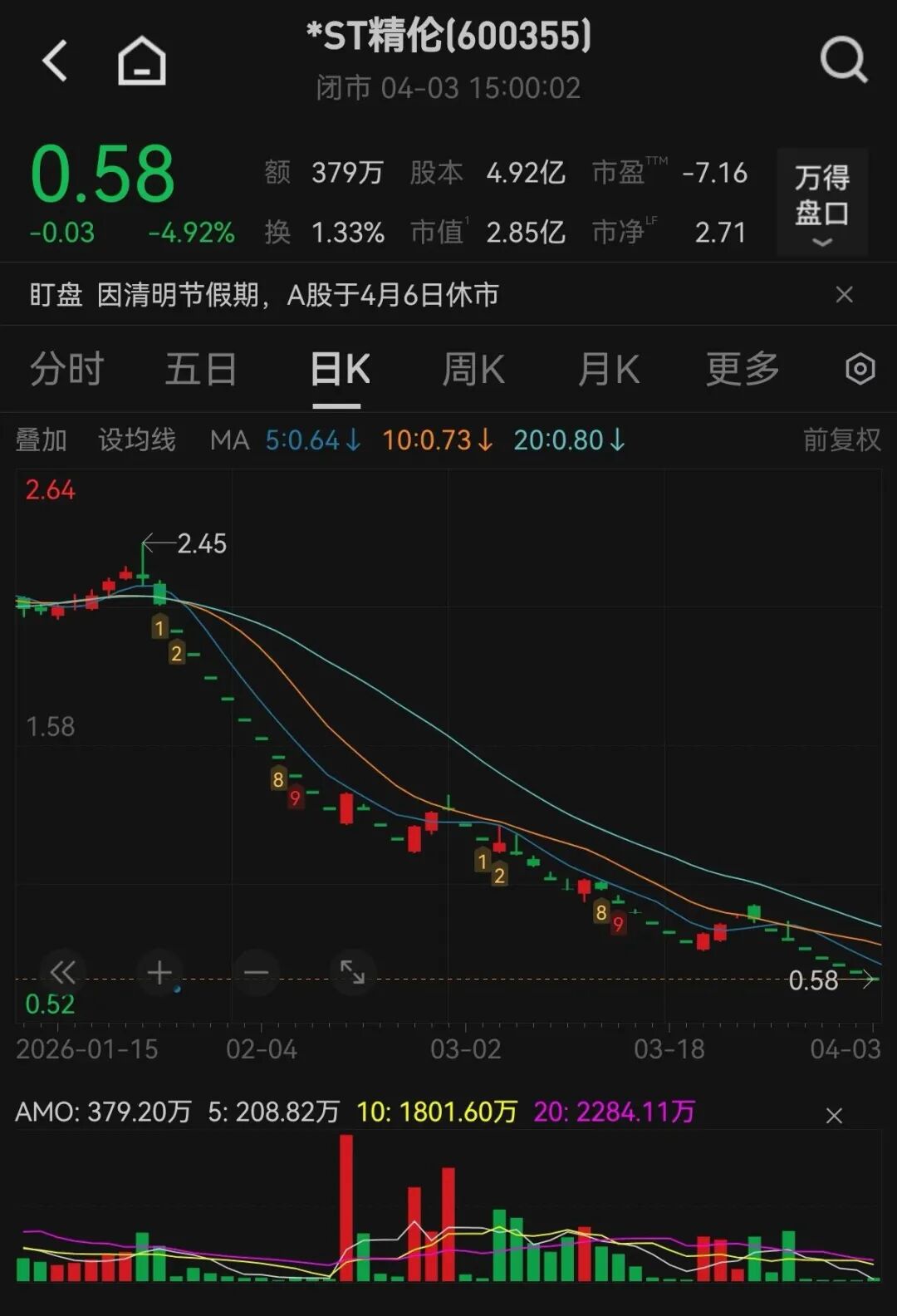
Task: Toggle the MA indicator display
Action: pos(232,440)
